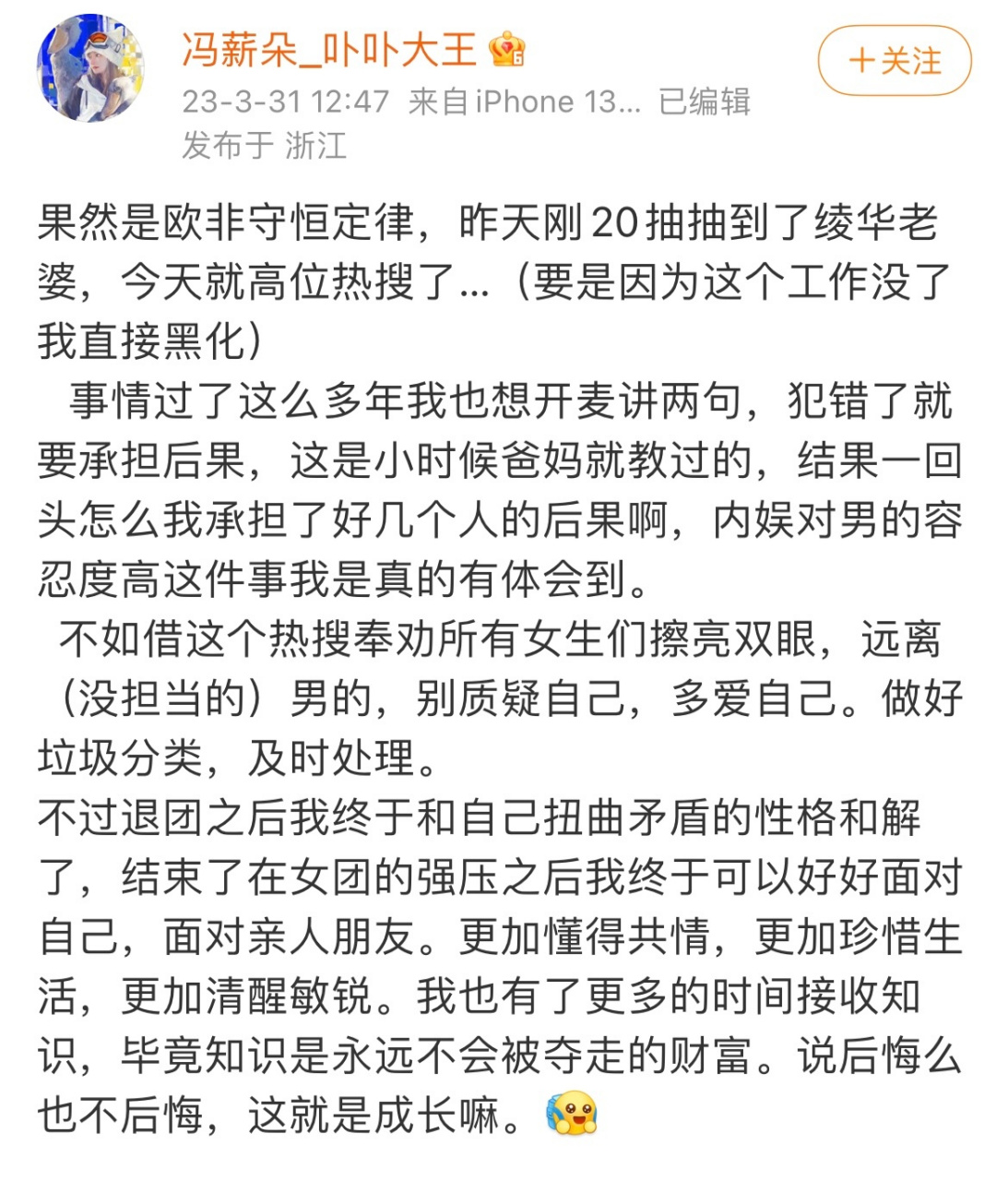Click the yellow VIP crown badge beside username
Screen dimensions: 1008x1181
click(x=507, y=49)
